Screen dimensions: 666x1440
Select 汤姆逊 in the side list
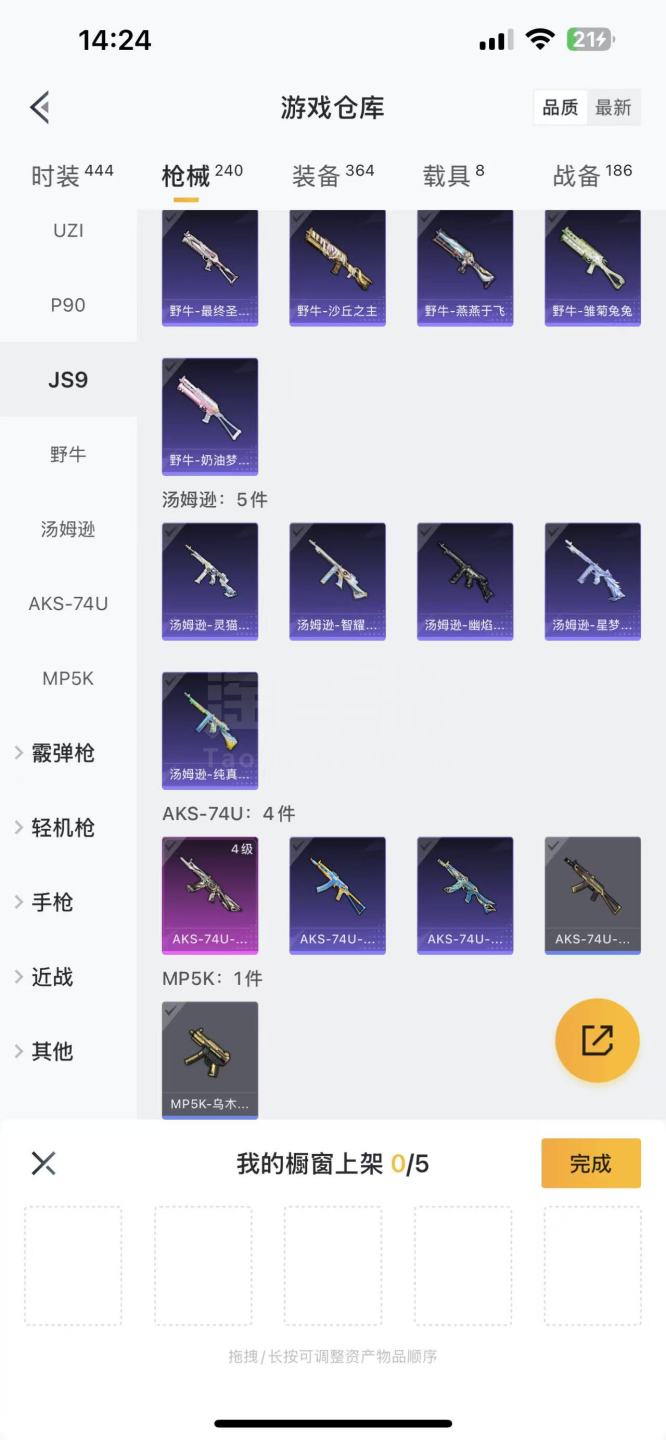click(68, 529)
